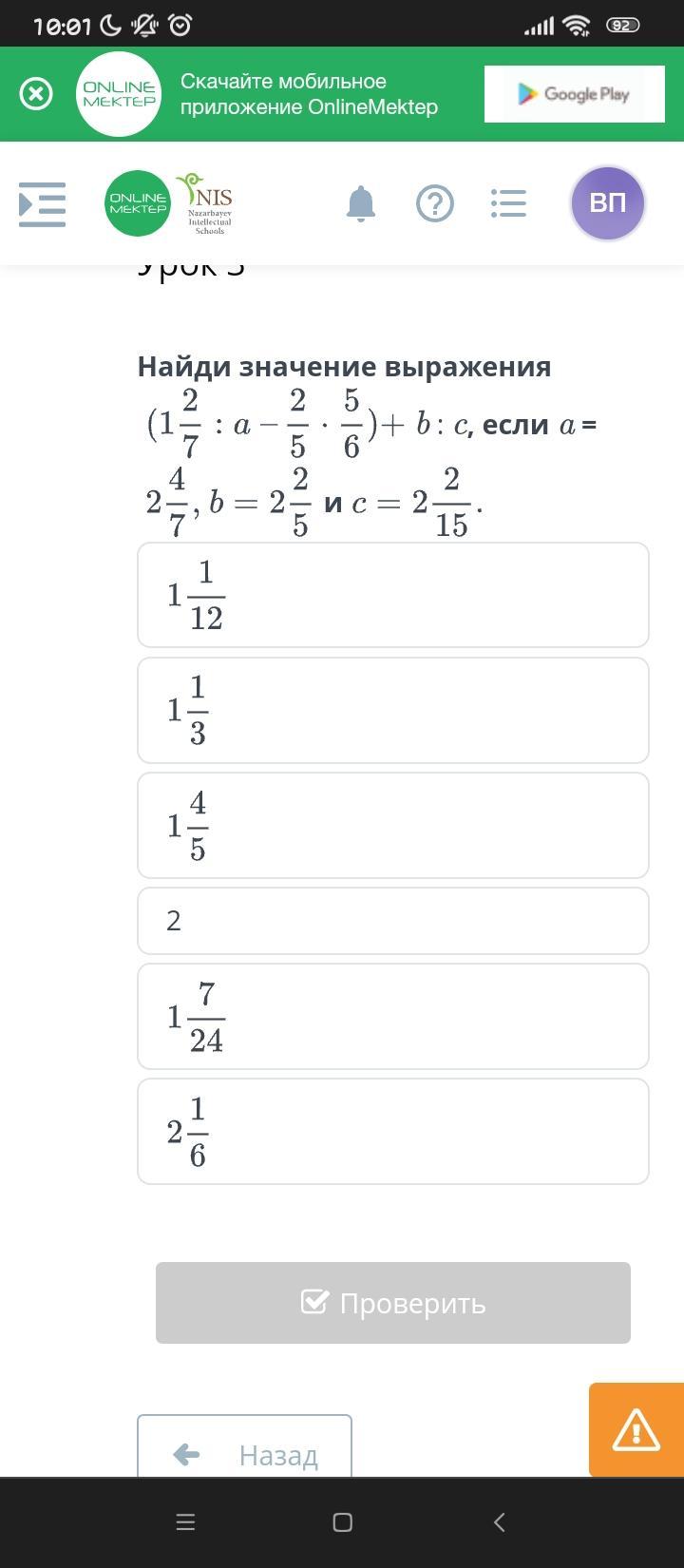Open the ВП profile avatar

pos(608,203)
